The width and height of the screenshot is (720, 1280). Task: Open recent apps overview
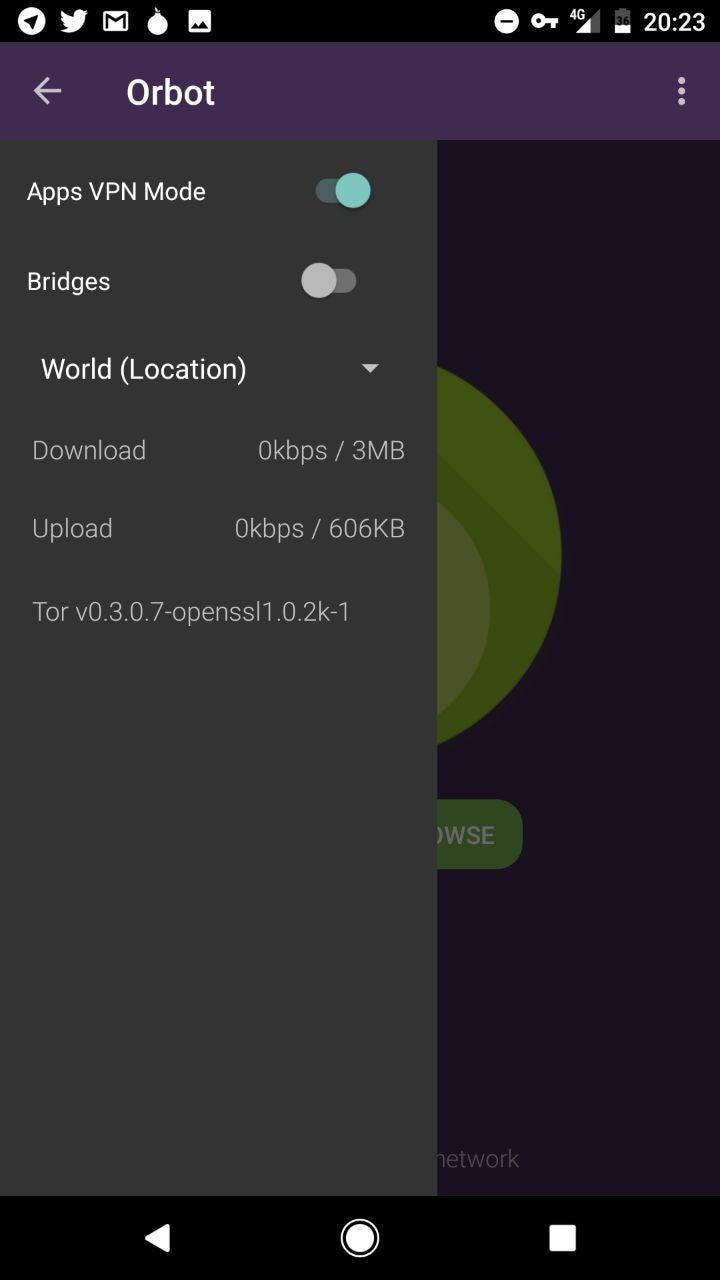point(562,1238)
